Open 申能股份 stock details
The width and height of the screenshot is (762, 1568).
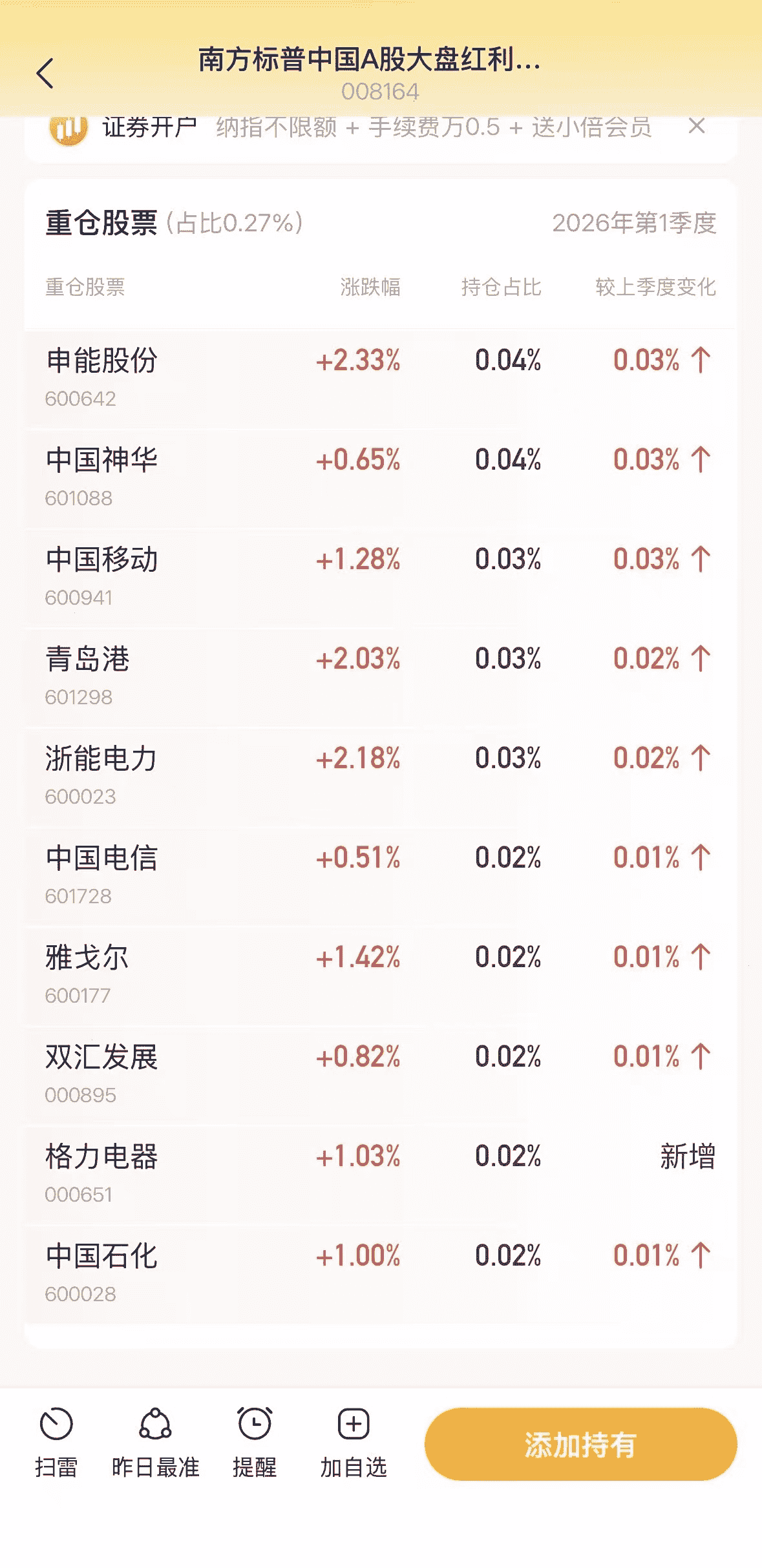pyautogui.click(x=380, y=378)
